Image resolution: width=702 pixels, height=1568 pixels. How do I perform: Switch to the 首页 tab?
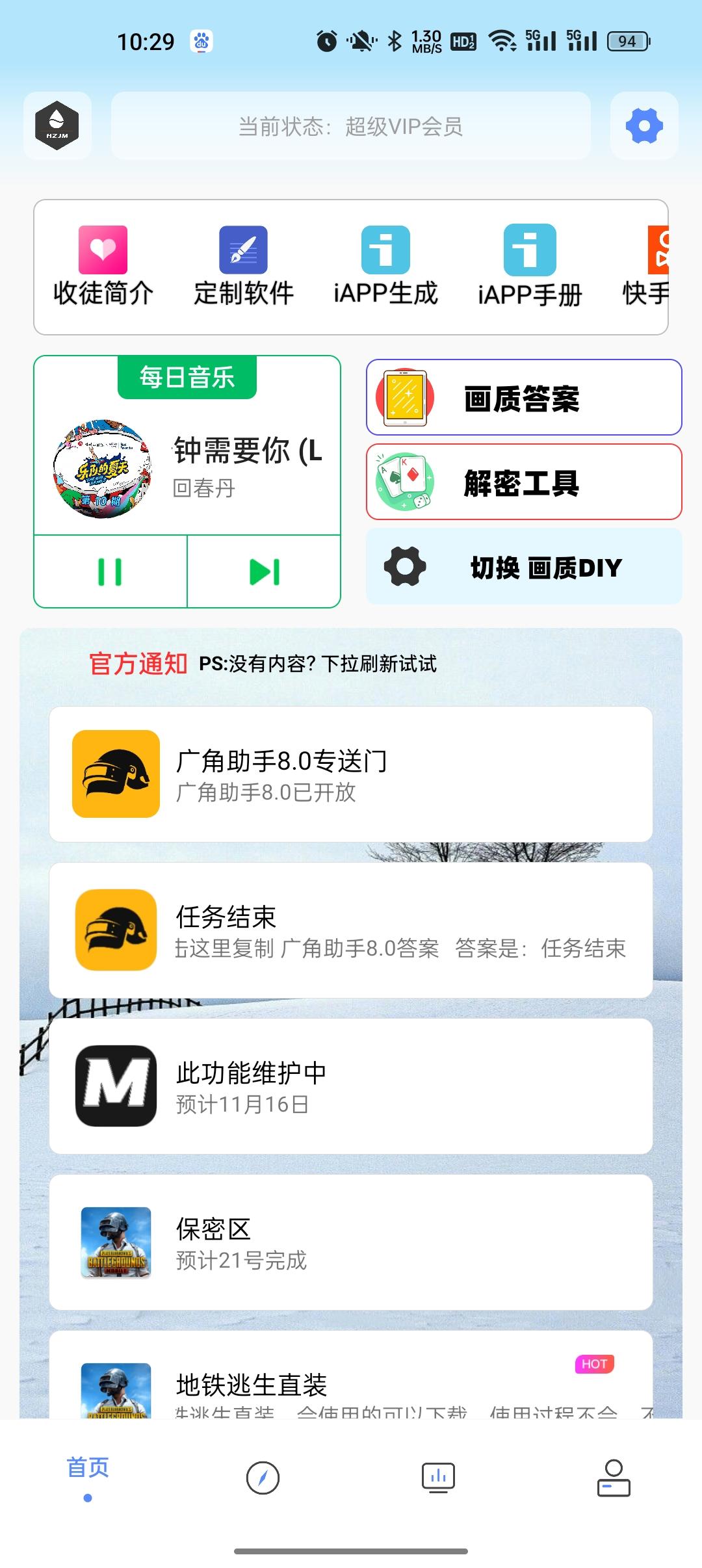88,1477
